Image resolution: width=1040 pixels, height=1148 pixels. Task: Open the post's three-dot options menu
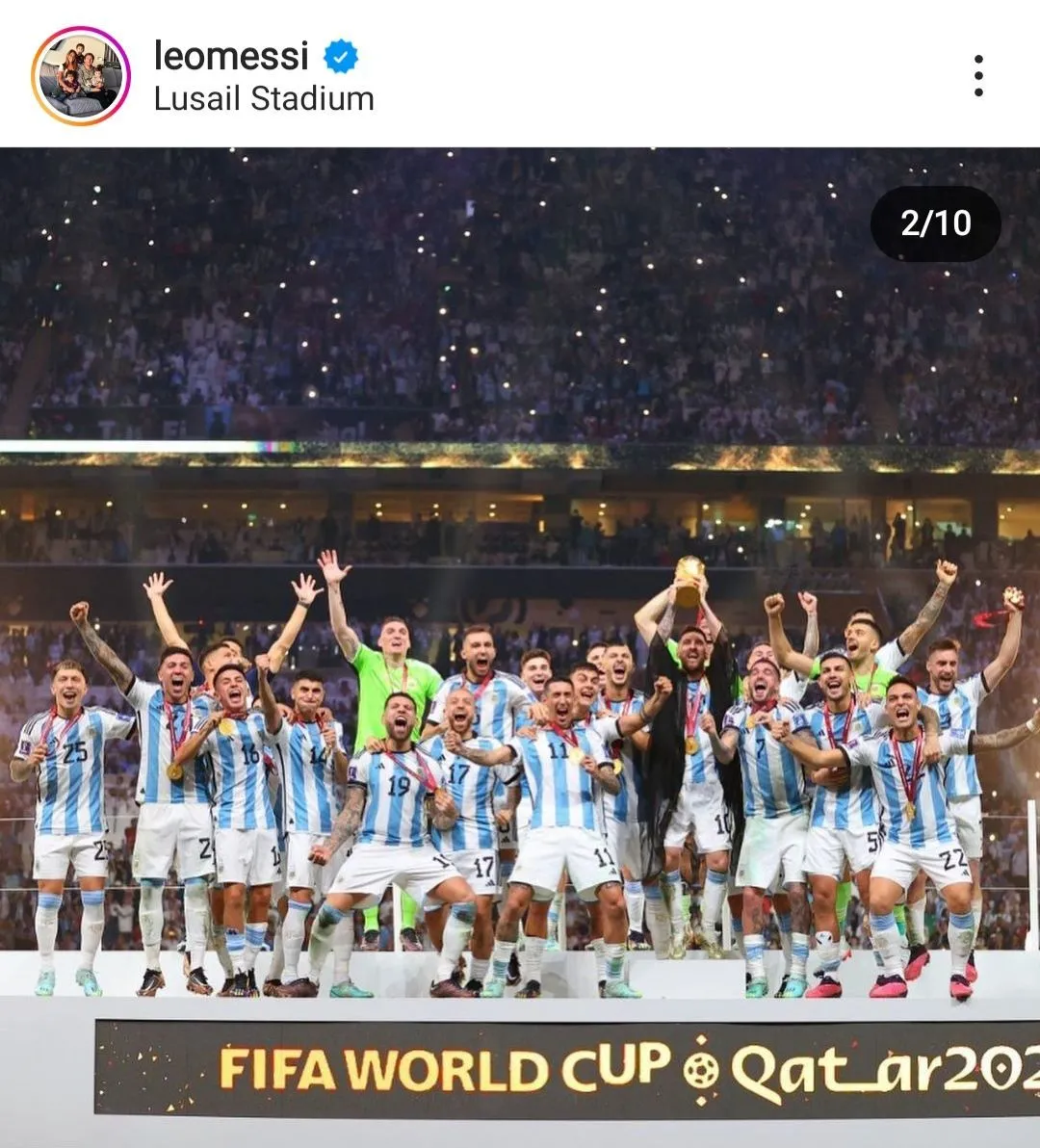(x=977, y=75)
